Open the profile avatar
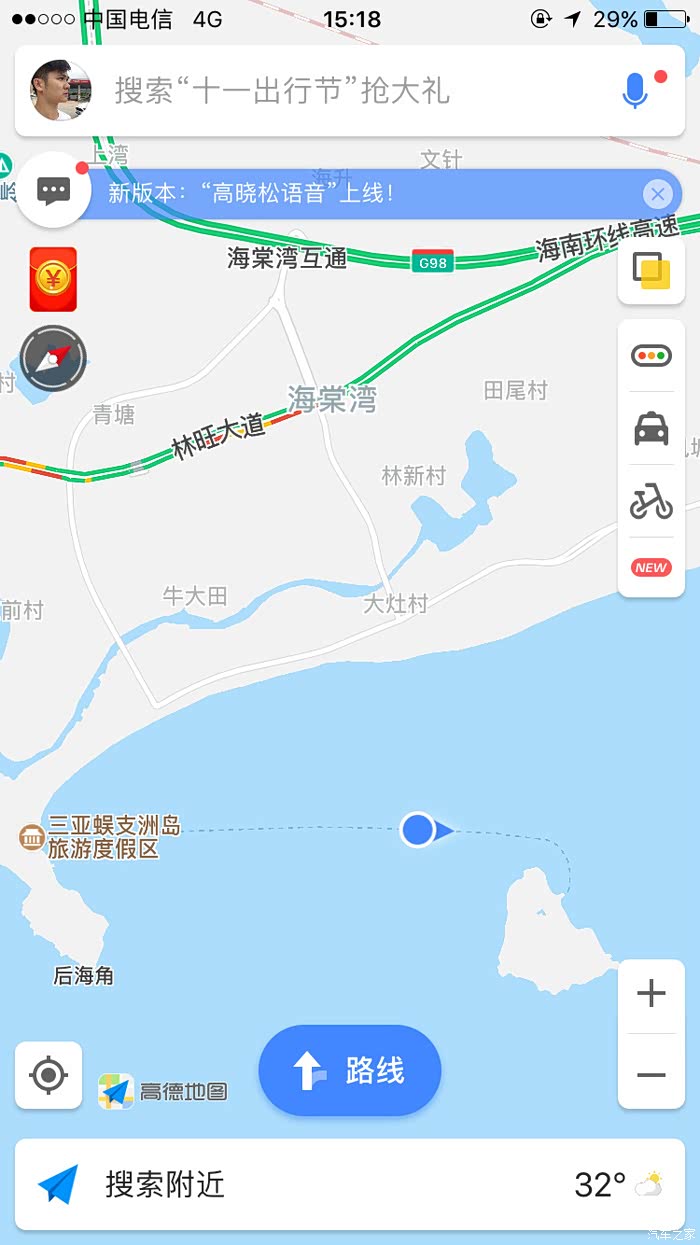This screenshot has height=1245, width=700. [61, 90]
